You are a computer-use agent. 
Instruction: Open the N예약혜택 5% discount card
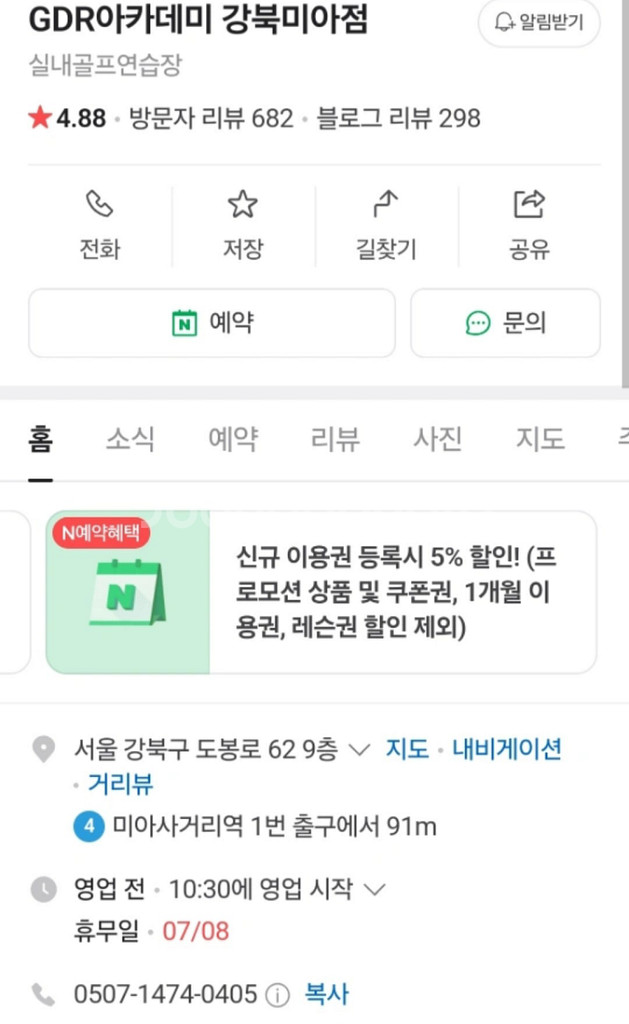pyautogui.click(x=321, y=592)
